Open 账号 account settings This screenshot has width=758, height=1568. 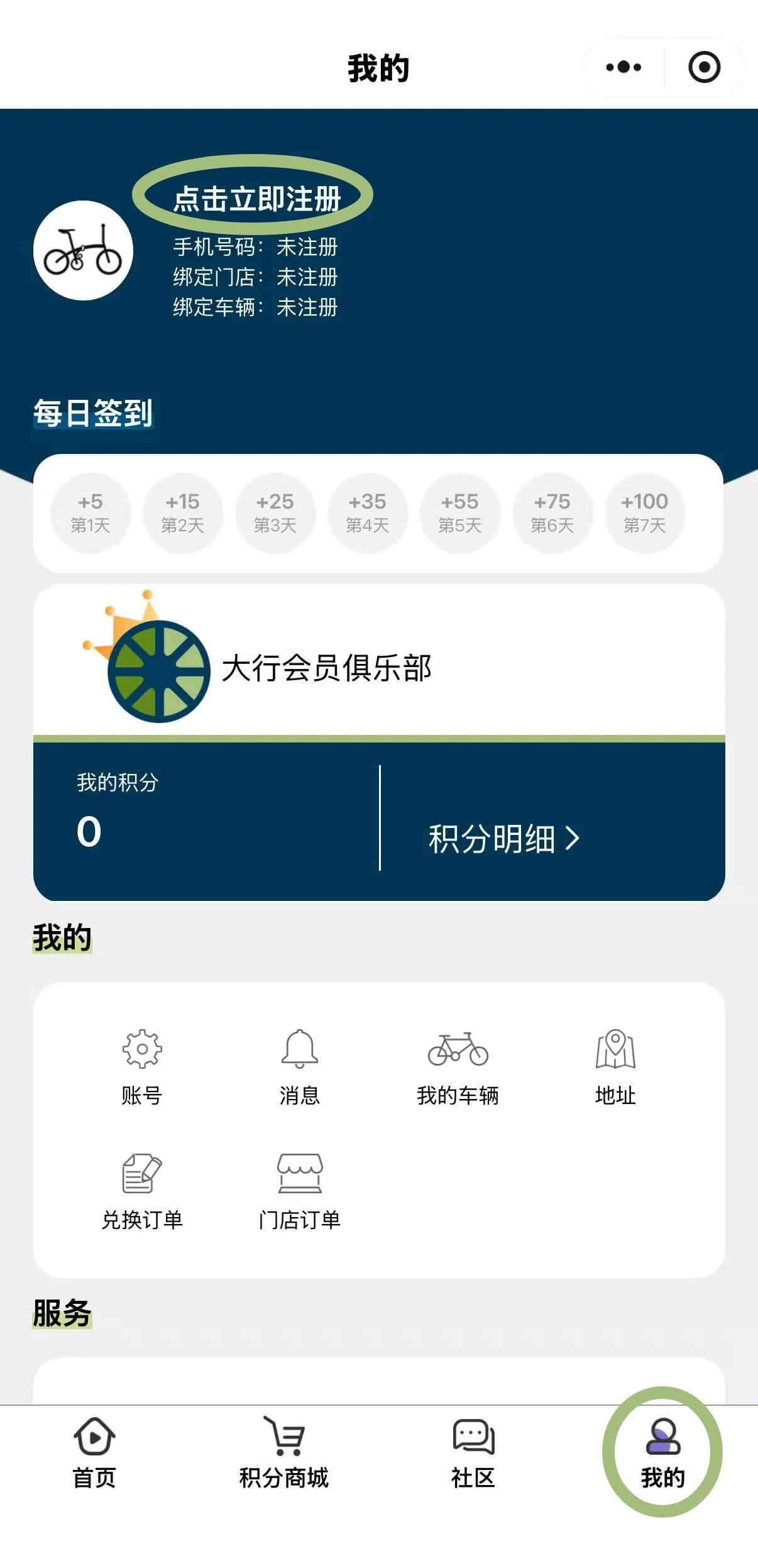142,1066
